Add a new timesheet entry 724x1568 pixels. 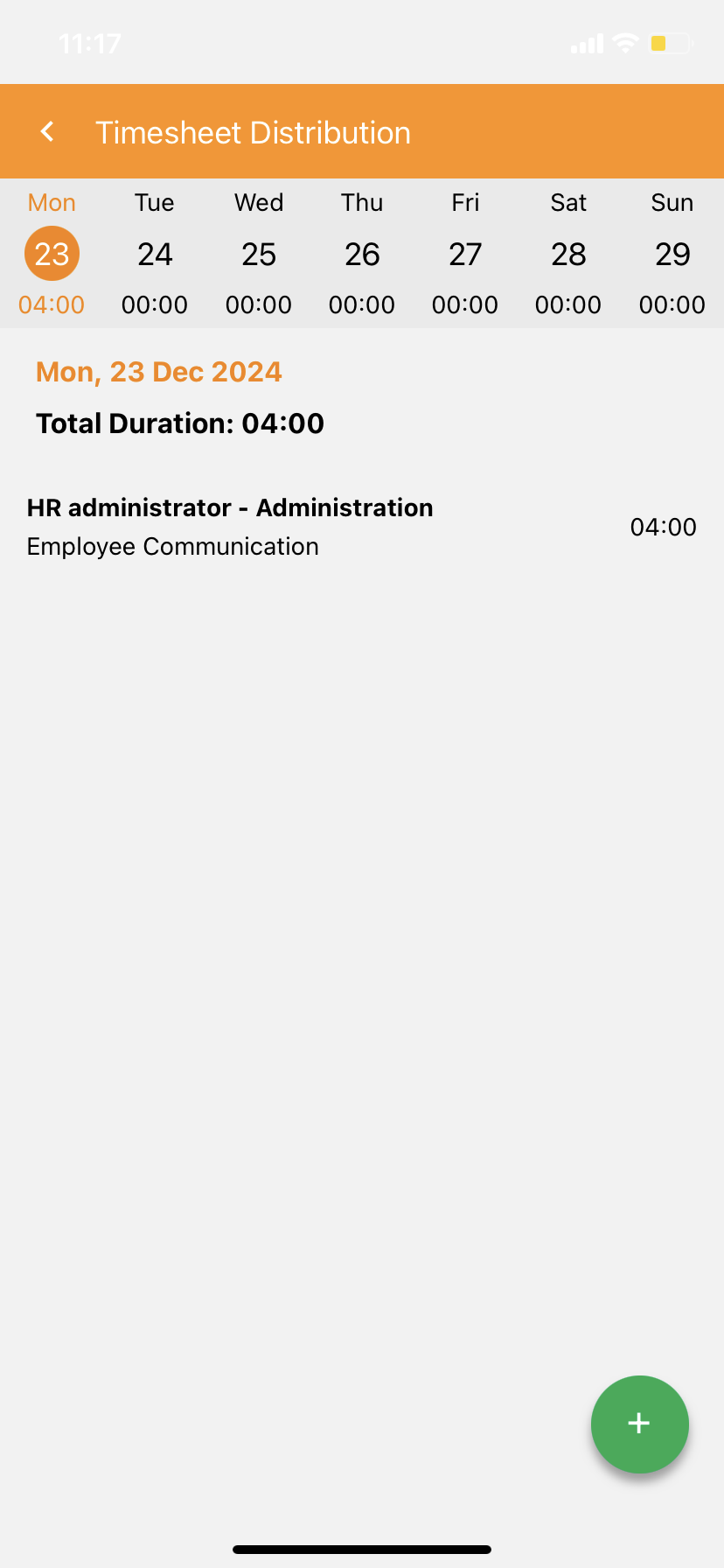[639, 1424]
